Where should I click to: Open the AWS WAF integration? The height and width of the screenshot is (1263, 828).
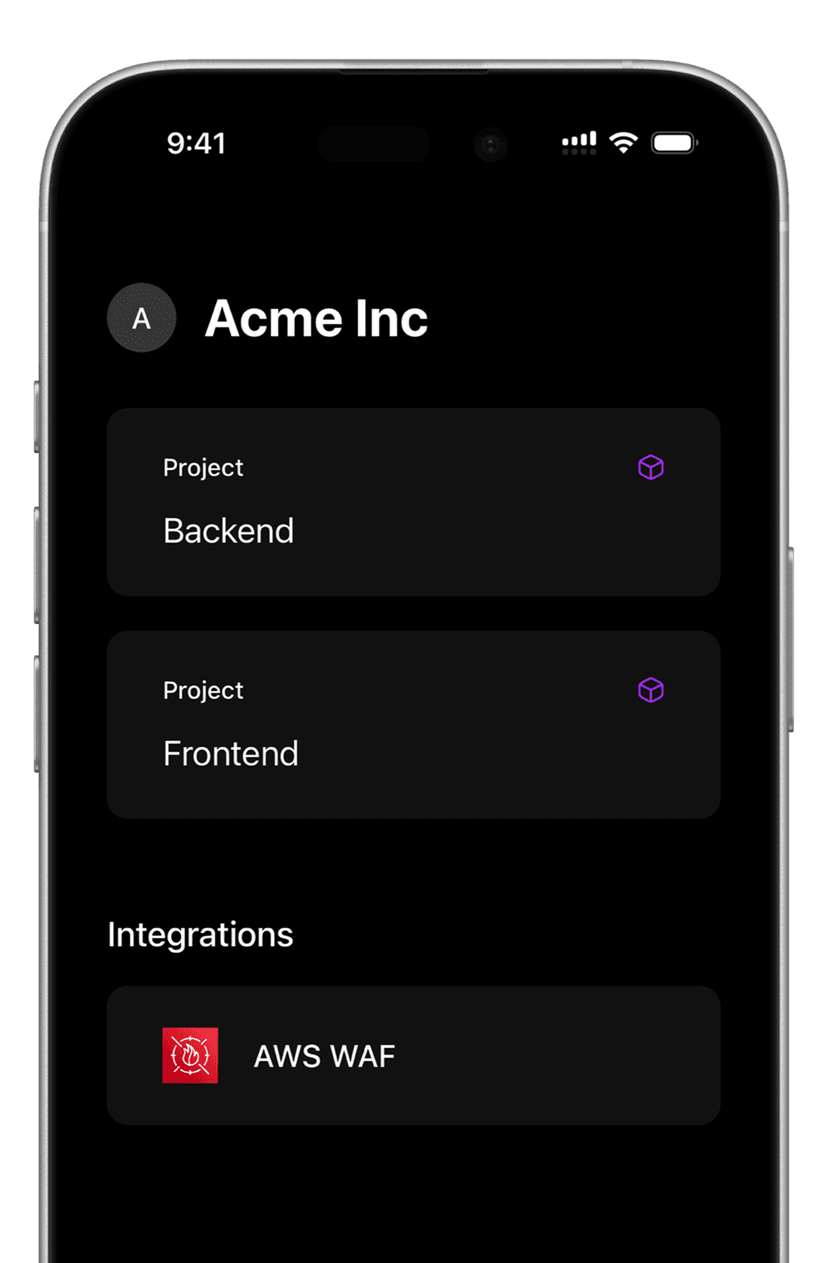413,1056
